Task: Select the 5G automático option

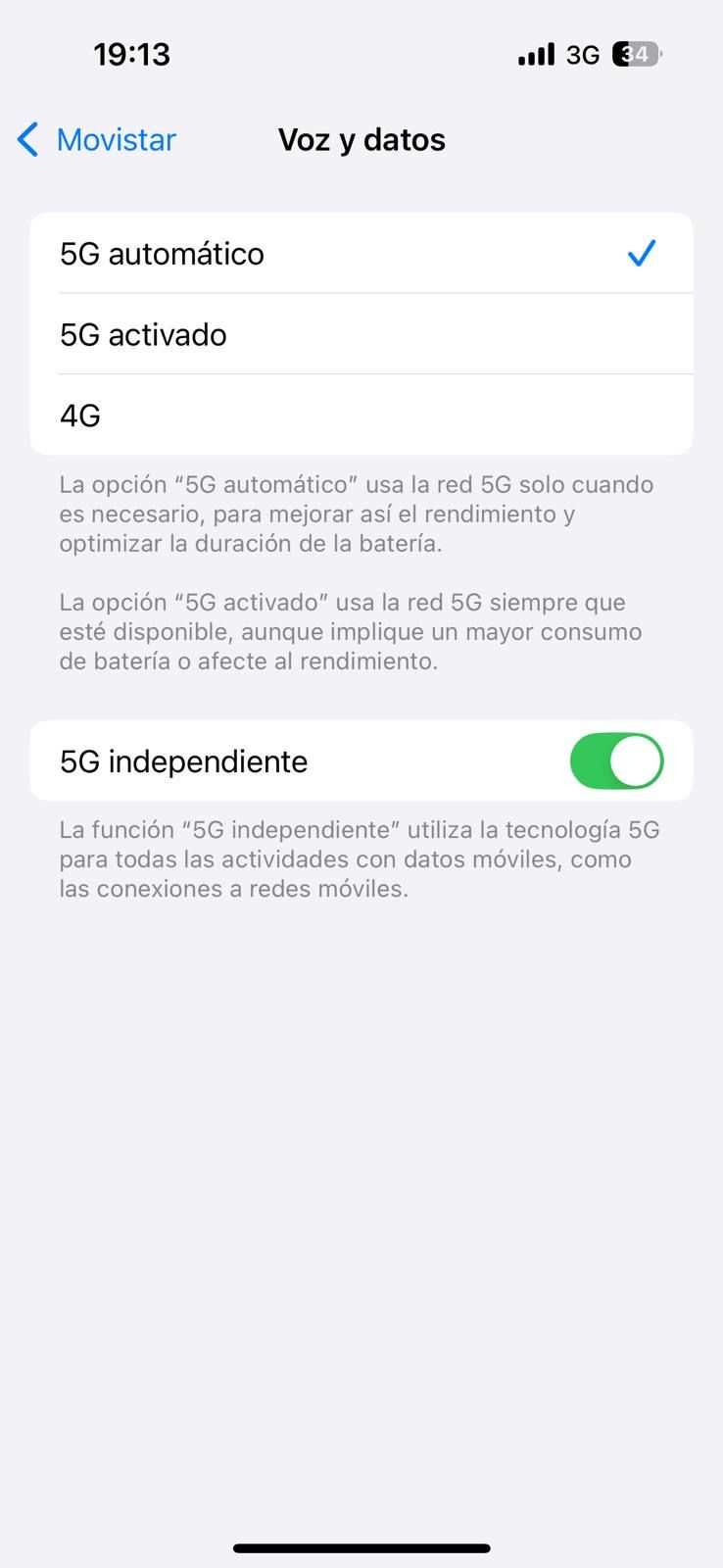Action: [x=361, y=254]
